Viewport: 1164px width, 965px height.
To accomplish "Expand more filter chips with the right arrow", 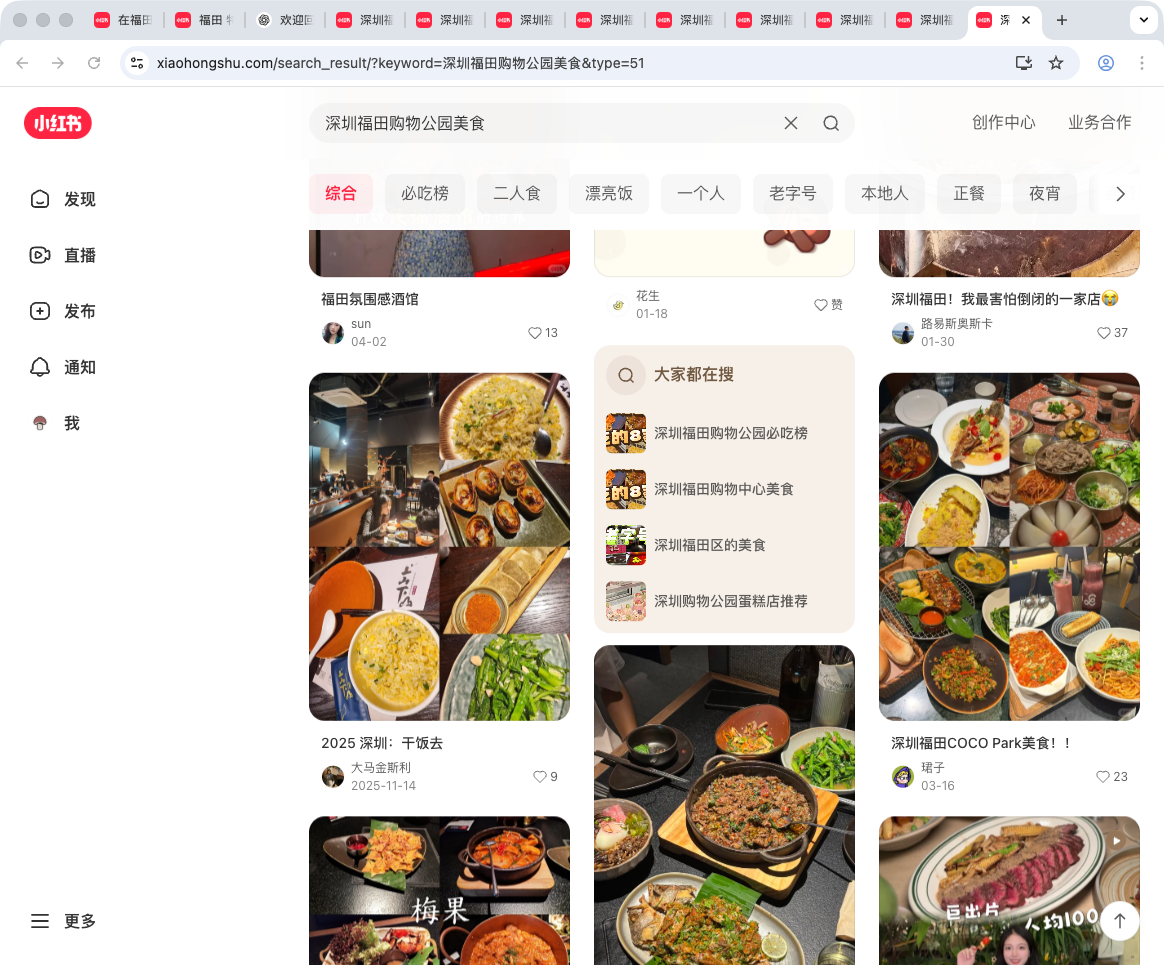I will pyautogui.click(x=1120, y=194).
